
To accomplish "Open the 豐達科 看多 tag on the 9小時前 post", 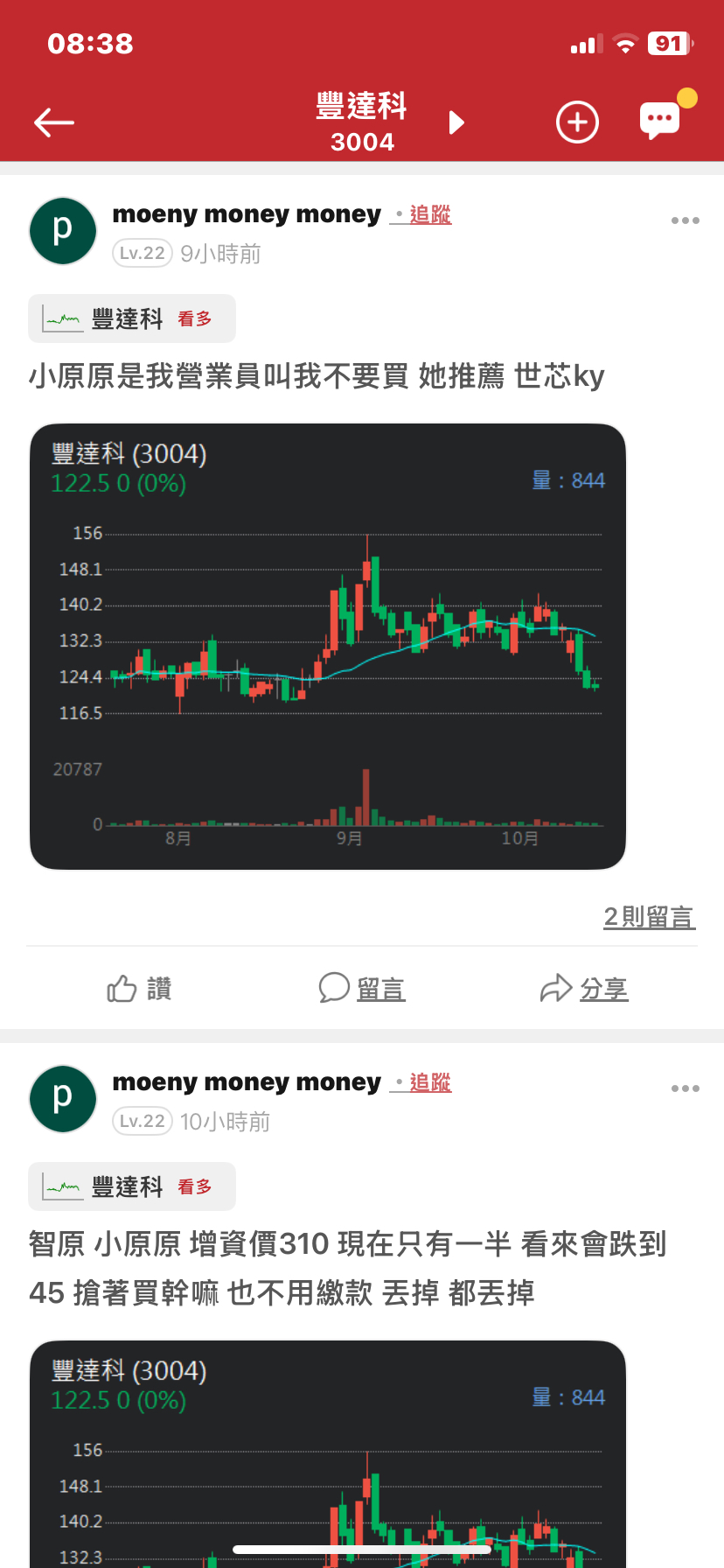I will point(132,318).
